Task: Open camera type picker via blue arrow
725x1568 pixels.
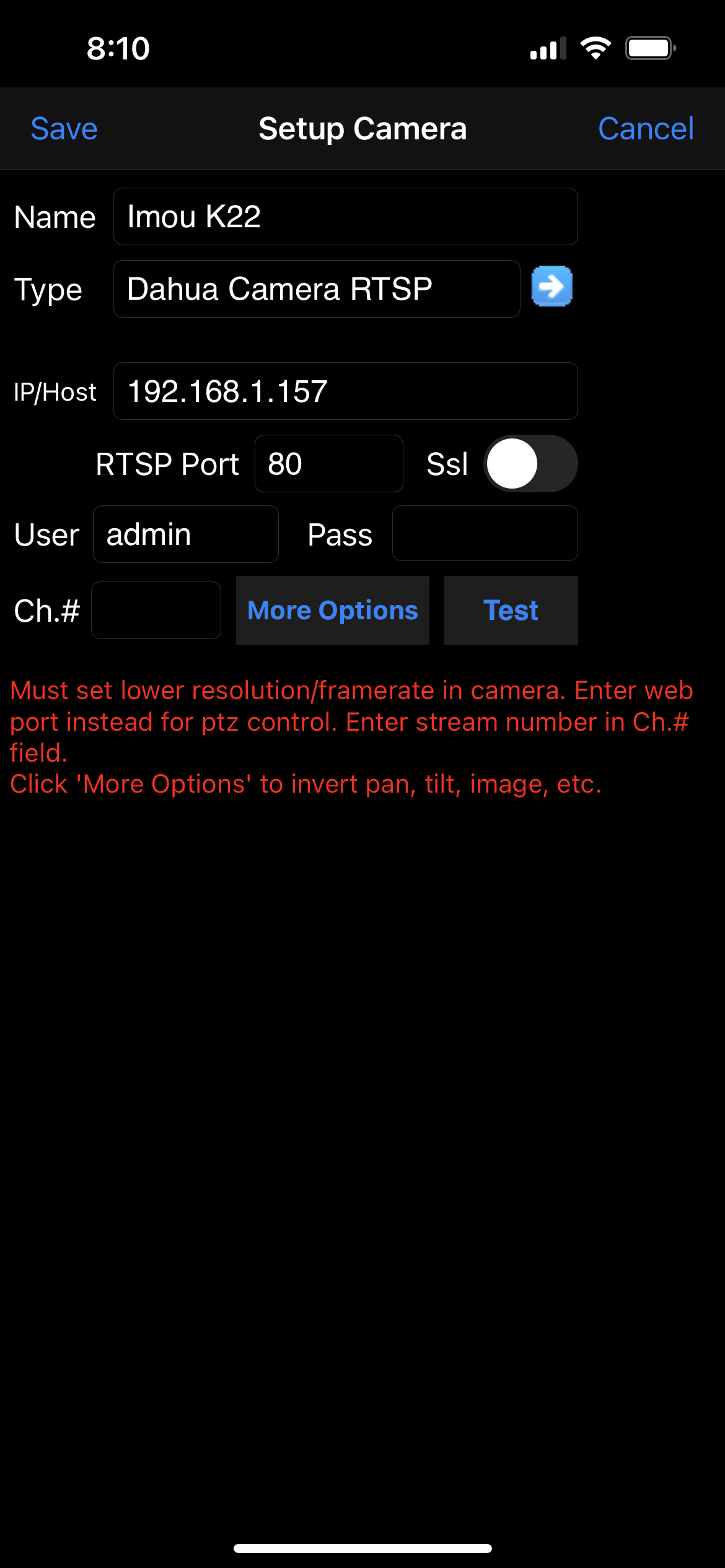Action: [x=552, y=286]
